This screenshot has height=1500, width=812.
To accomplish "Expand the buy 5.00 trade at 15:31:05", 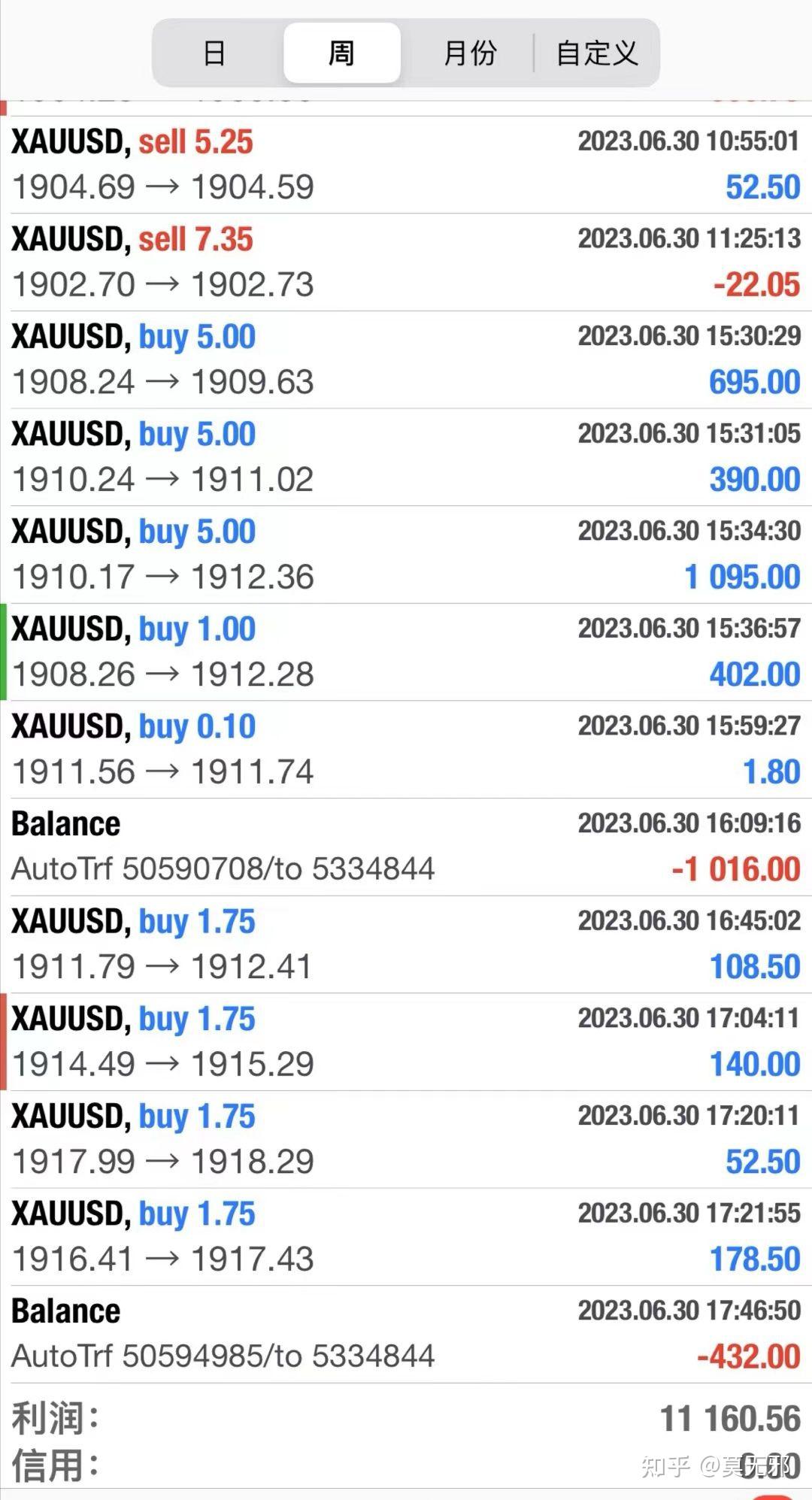I will click(406, 457).
